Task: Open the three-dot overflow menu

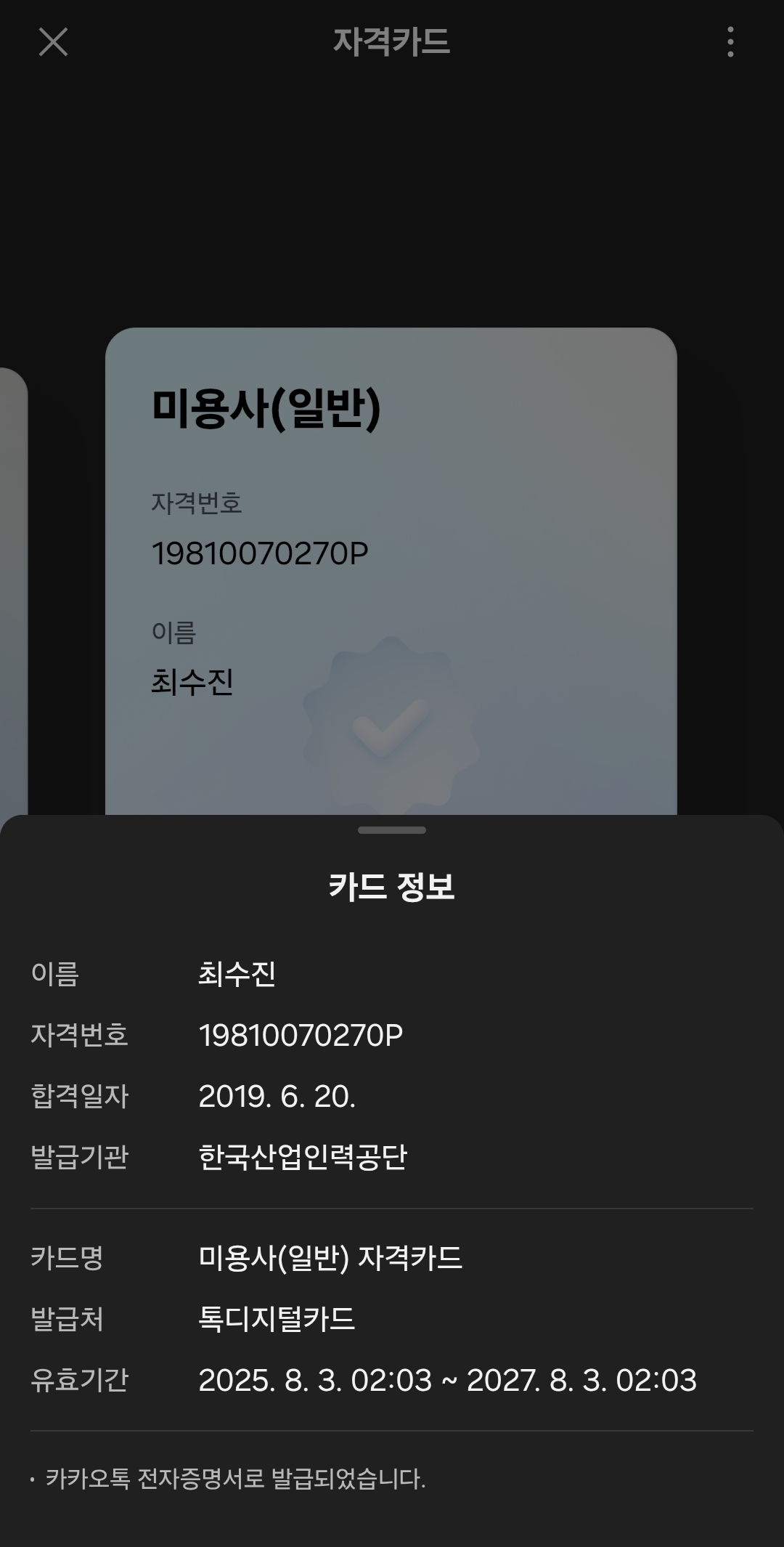Action: pyautogui.click(x=730, y=42)
